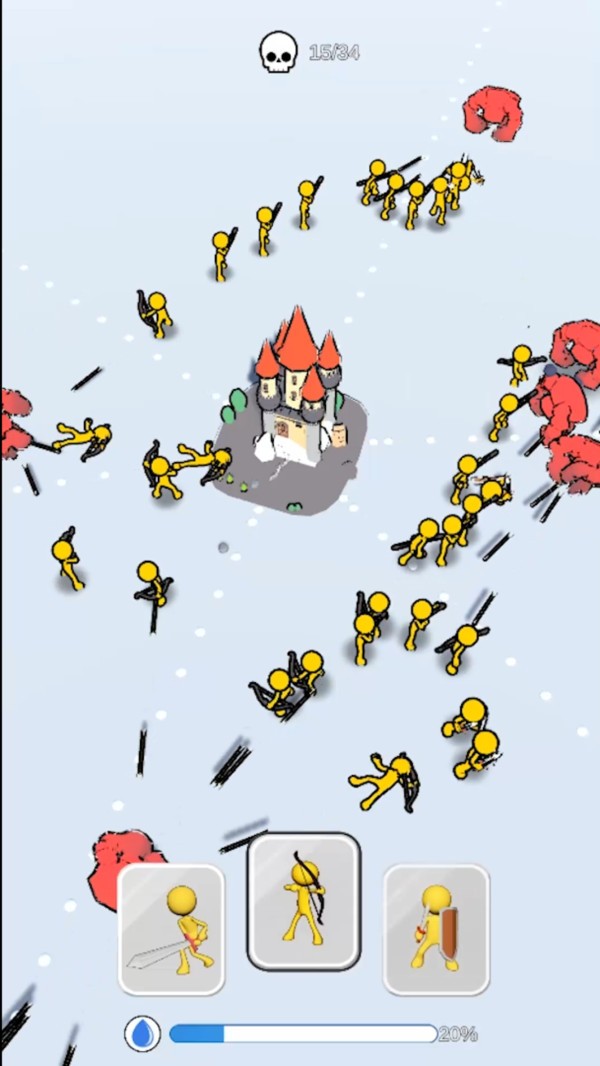Image resolution: width=600 pixels, height=1066 pixels.
Task: Select the swordsman unit card
Action: click(x=171, y=928)
